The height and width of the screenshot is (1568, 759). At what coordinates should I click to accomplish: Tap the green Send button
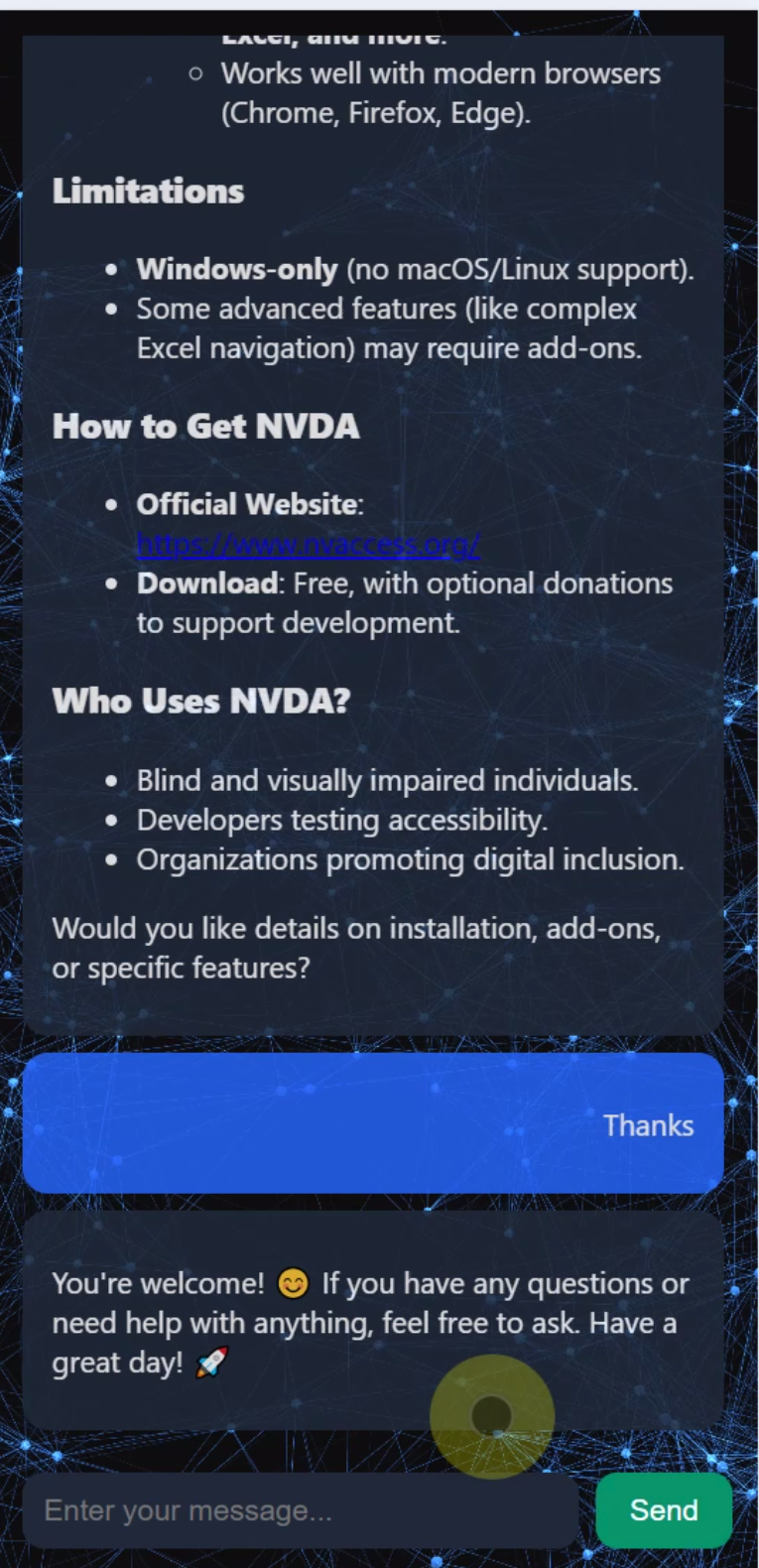(664, 1510)
